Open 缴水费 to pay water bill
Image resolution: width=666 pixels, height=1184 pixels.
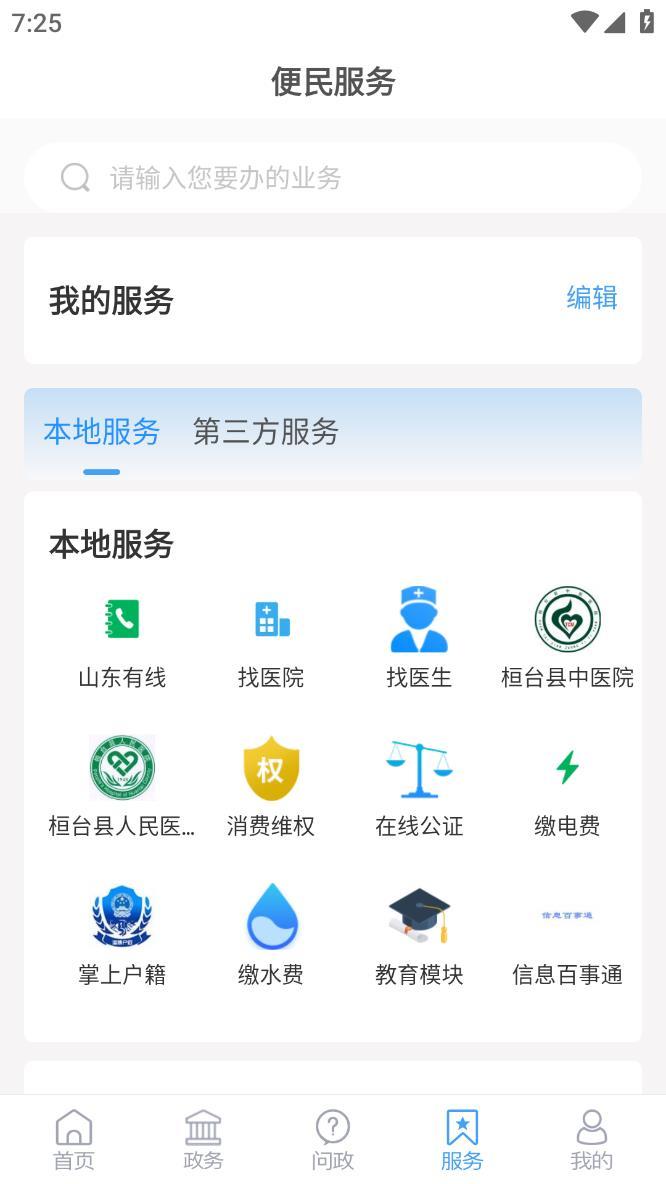(x=271, y=934)
